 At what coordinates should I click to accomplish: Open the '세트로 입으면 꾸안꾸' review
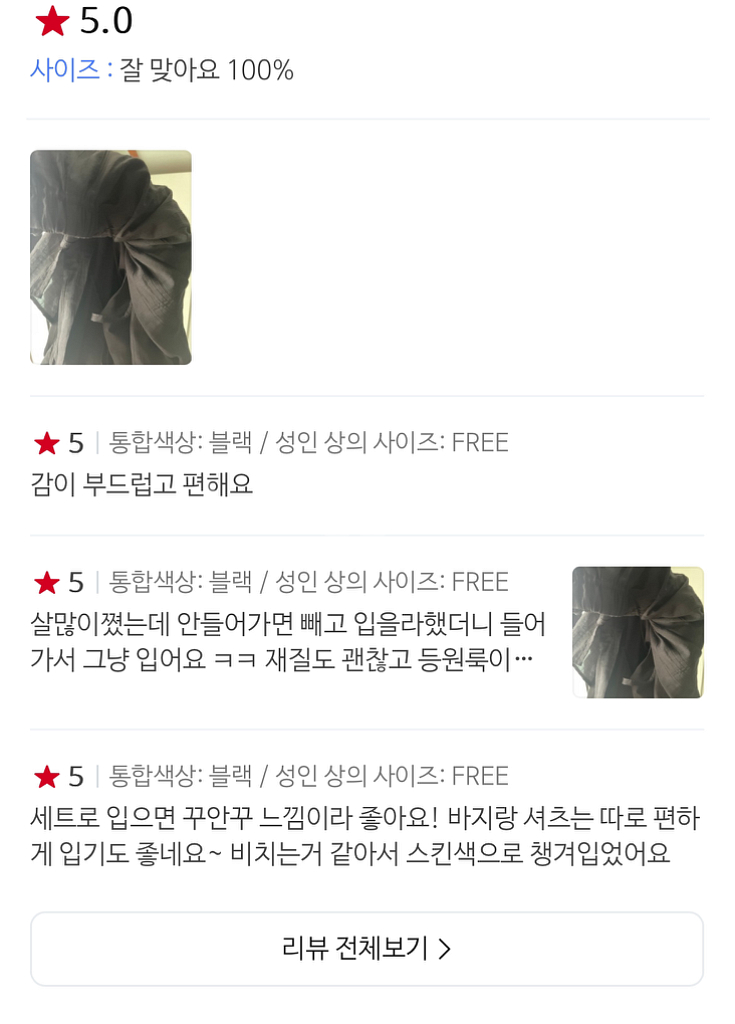(x=365, y=837)
